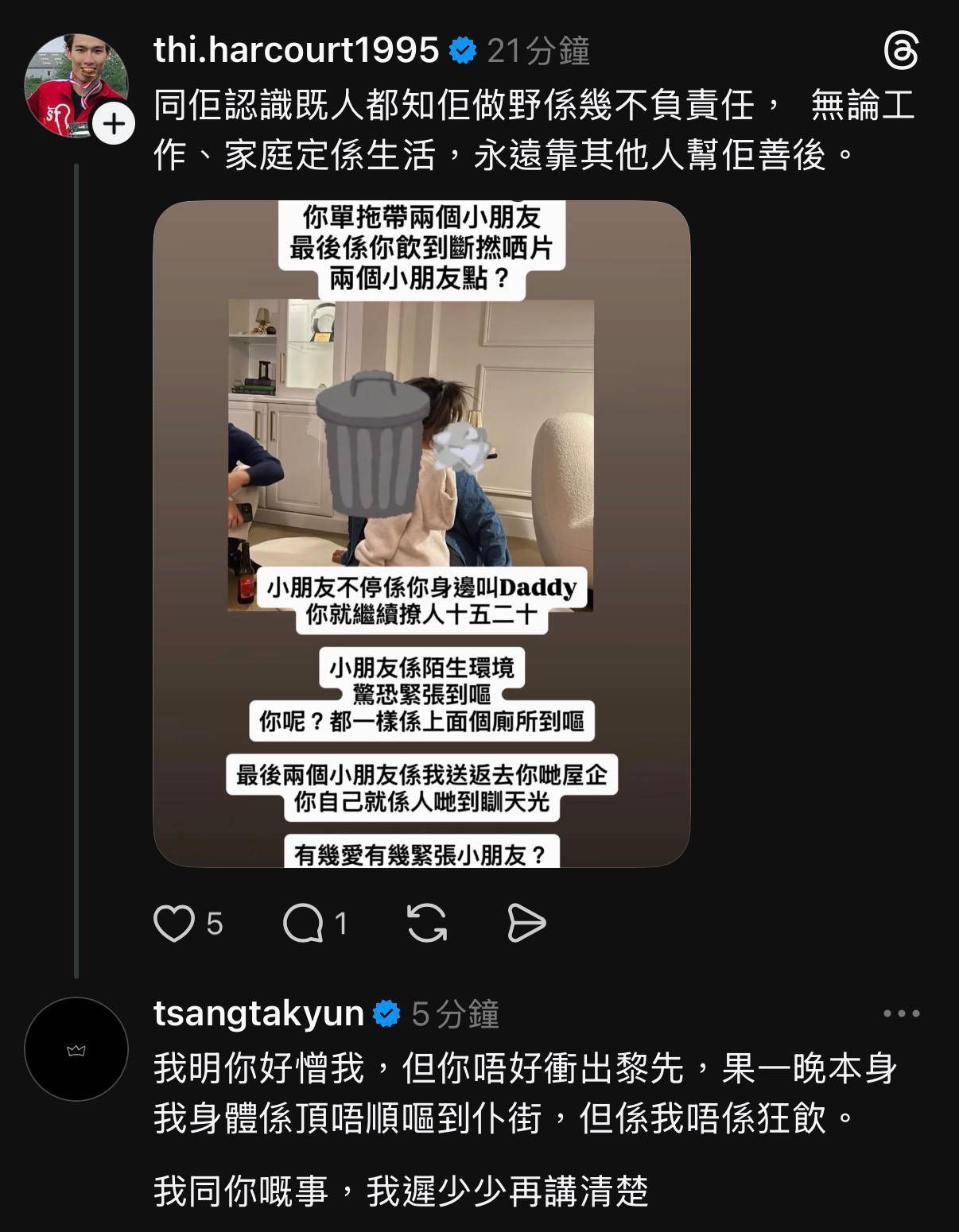Repost thi.harcourt1995's thread

[427, 924]
